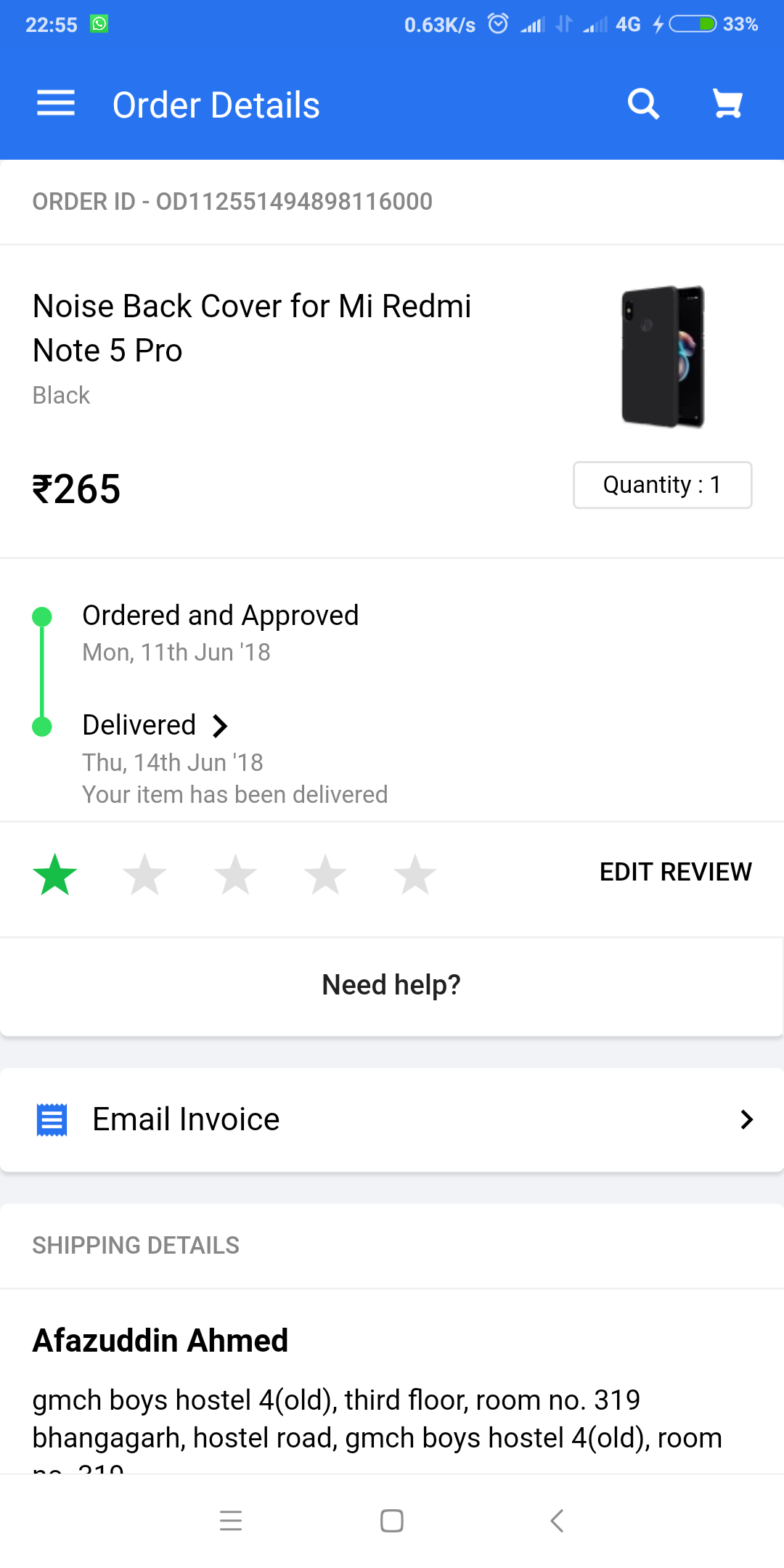Go to the system home screen

392,1520
